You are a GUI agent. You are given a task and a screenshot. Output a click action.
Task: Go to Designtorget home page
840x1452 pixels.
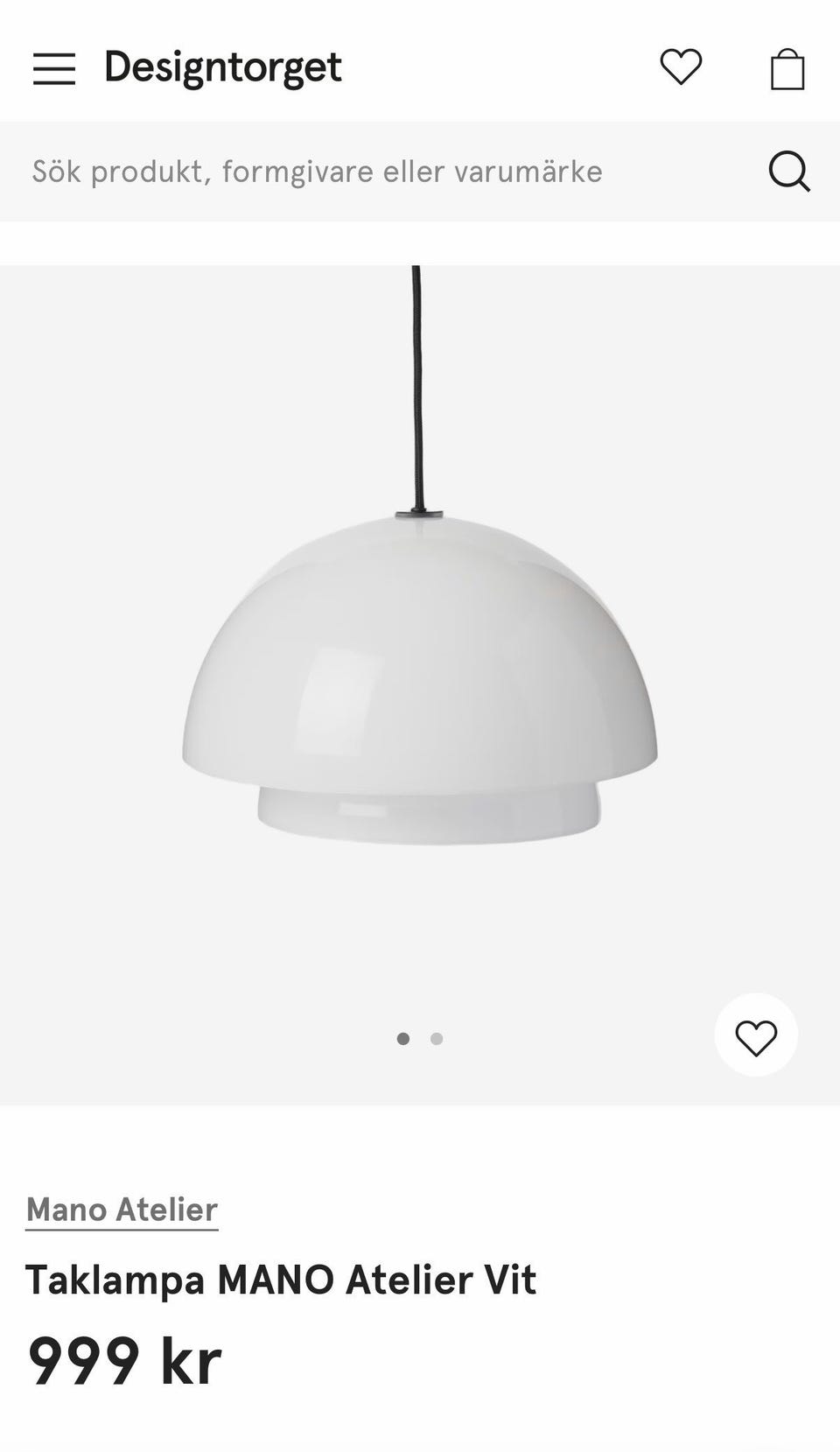click(222, 67)
